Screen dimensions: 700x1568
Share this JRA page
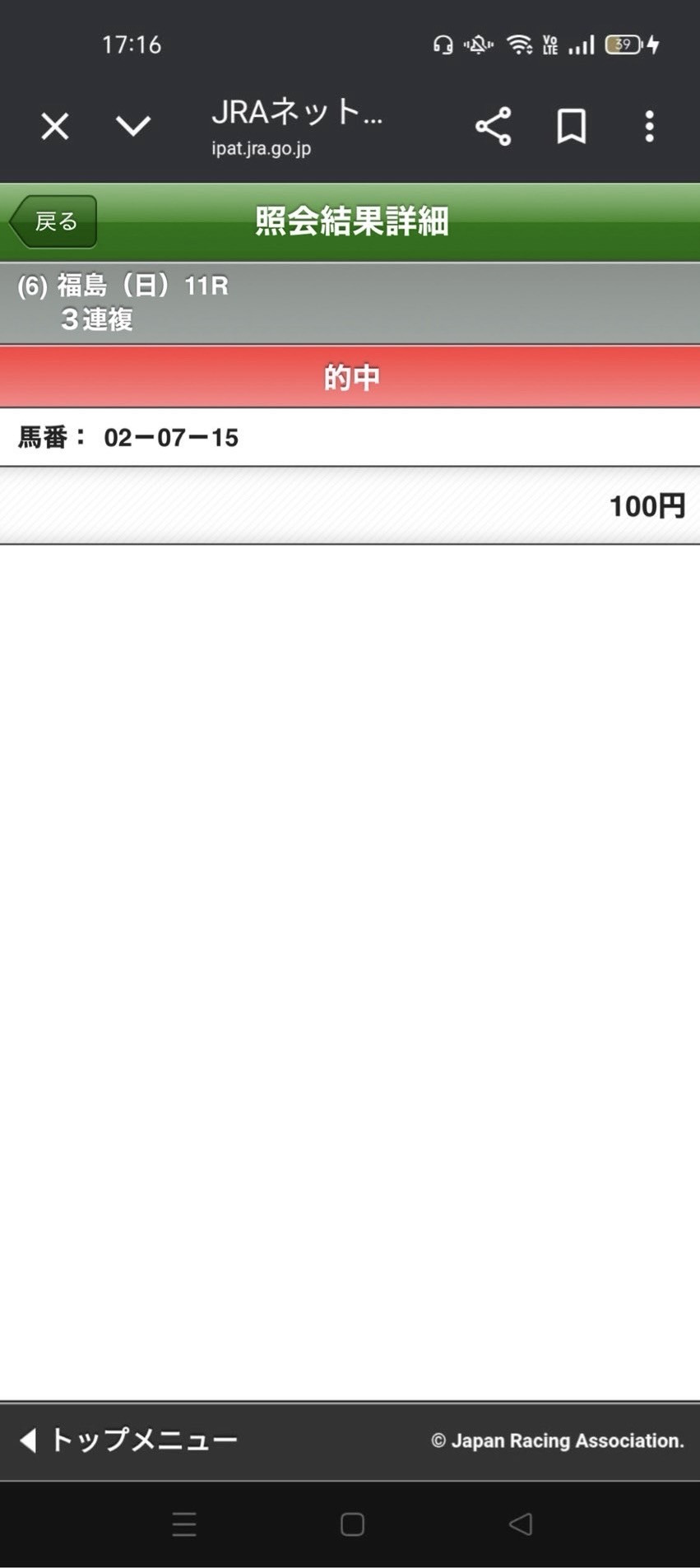click(493, 127)
